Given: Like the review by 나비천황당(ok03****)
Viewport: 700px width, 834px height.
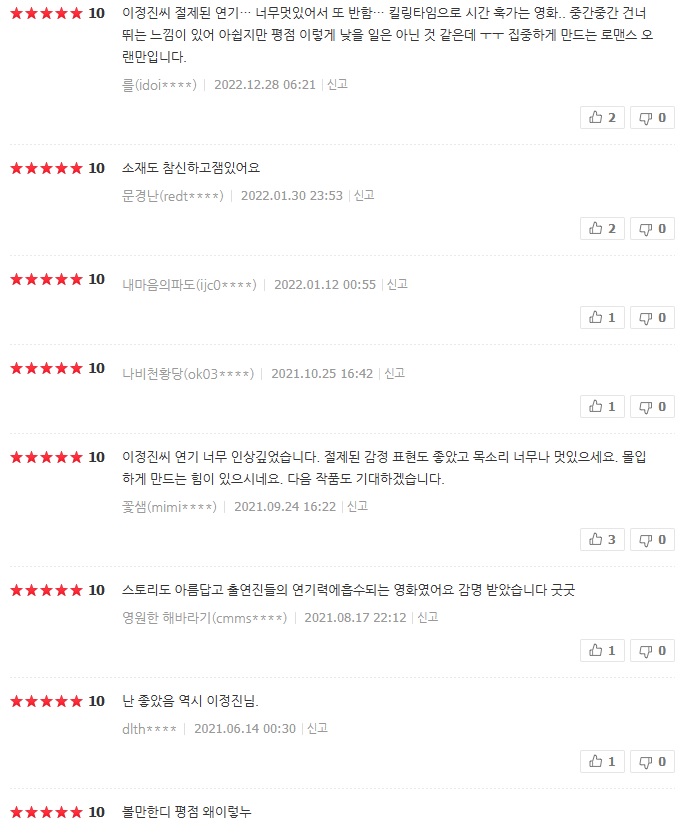Looking at the screenshot, I should click(x=601, y=407).
